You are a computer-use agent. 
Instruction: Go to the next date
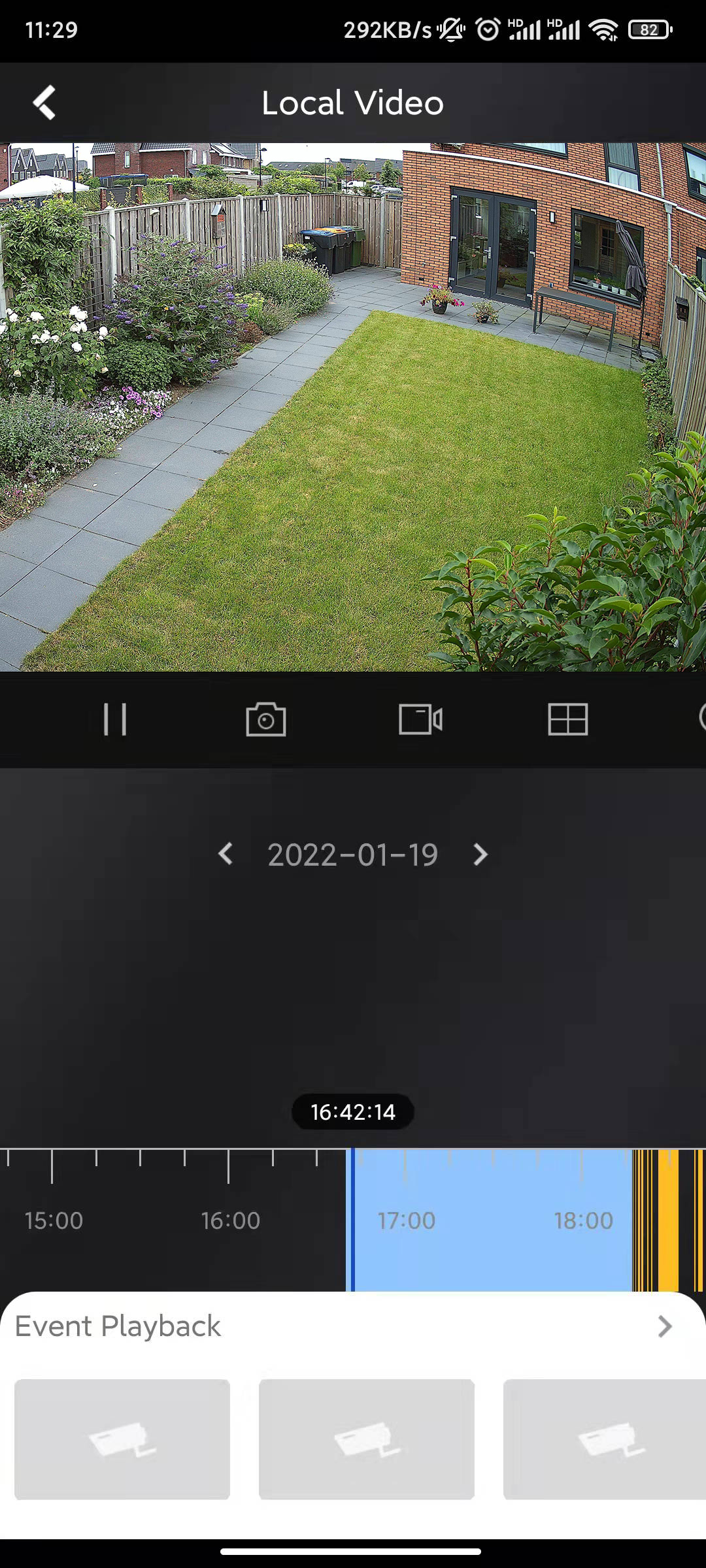tap(480, 854)
